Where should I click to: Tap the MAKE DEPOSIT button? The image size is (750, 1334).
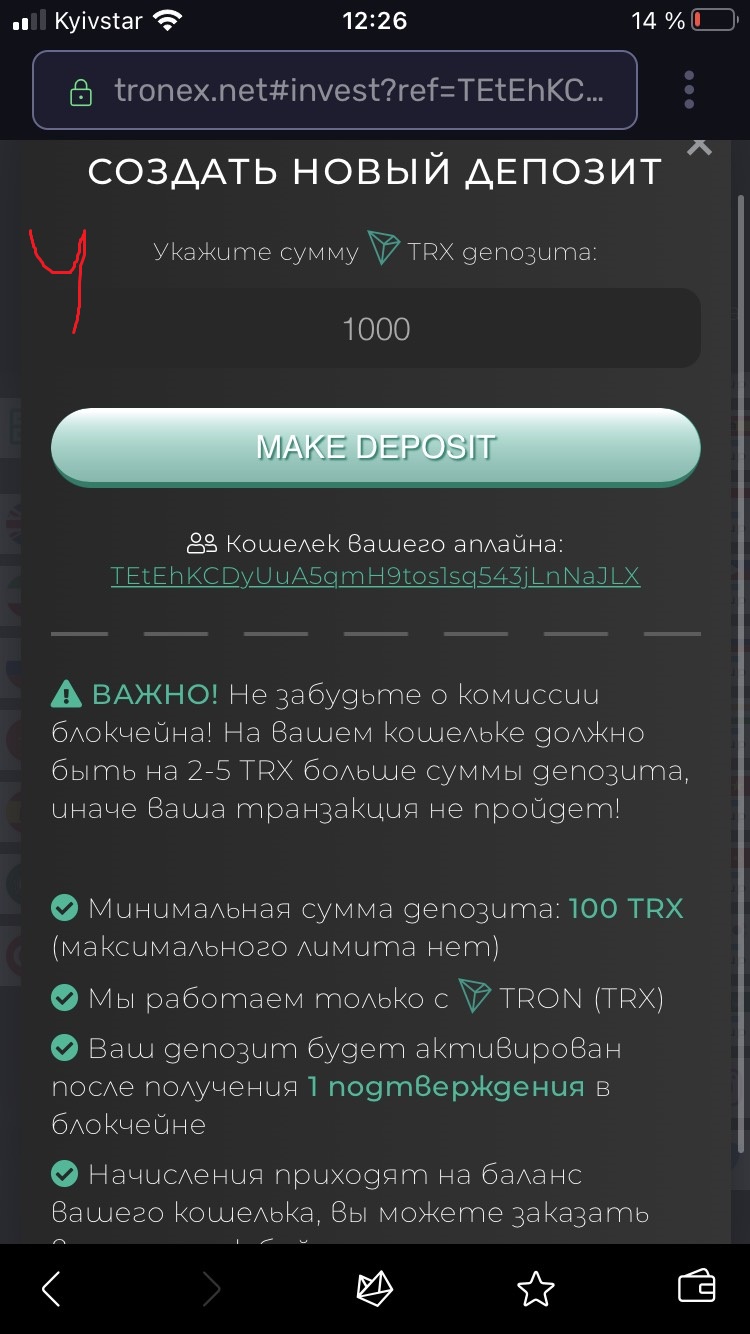376,447
